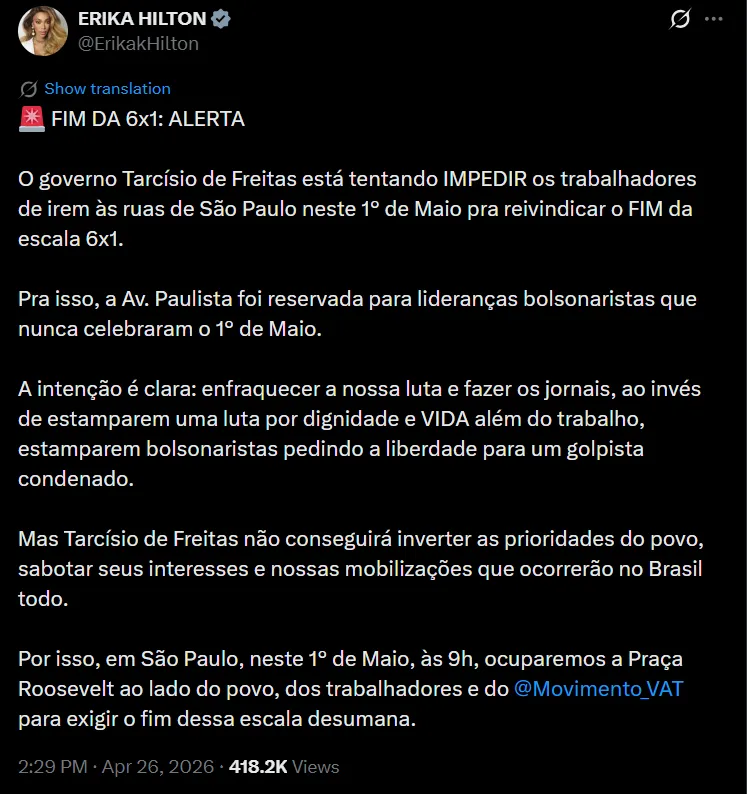Open the post's three-dot overflow menu

click(x=714, y=19)
